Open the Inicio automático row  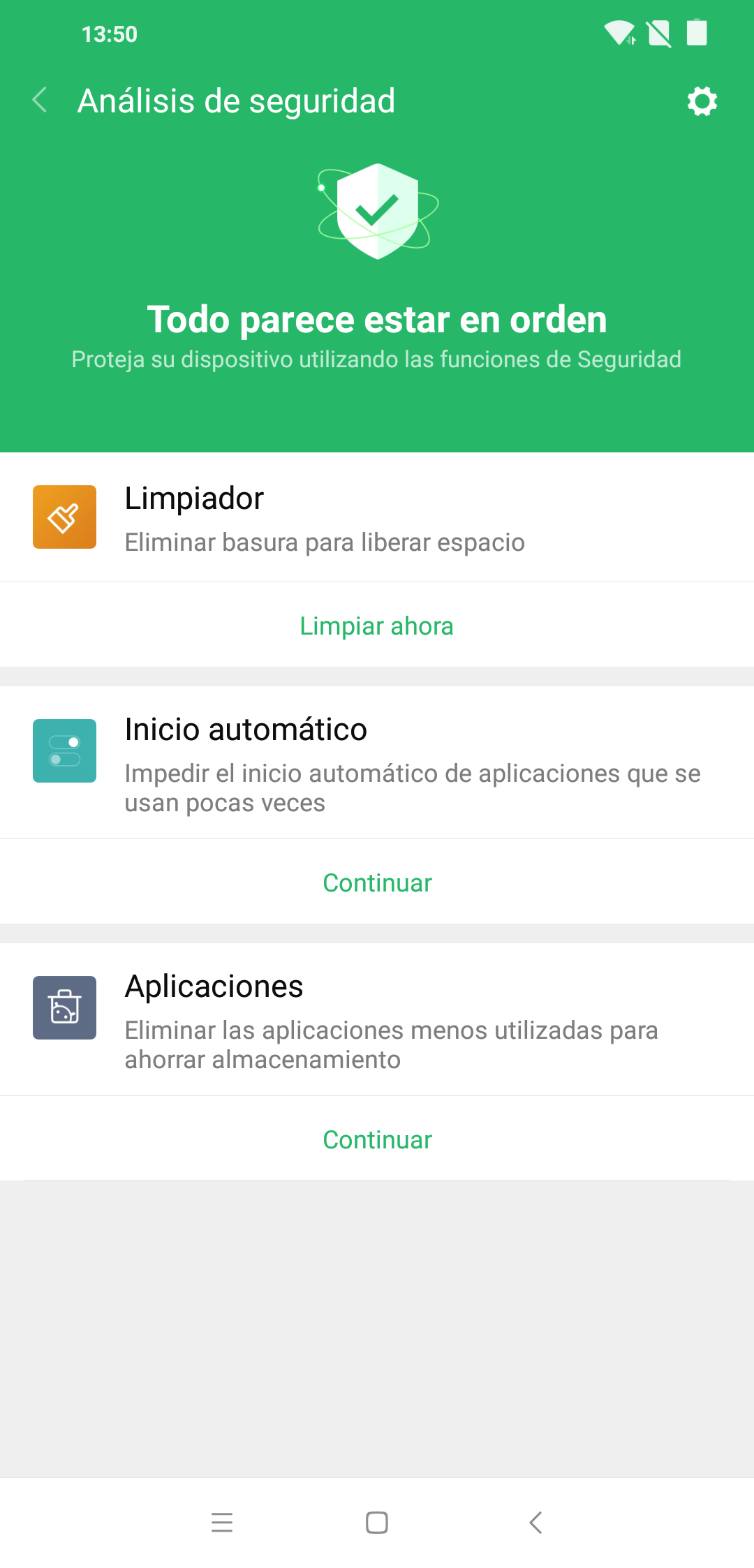[377, 762]
